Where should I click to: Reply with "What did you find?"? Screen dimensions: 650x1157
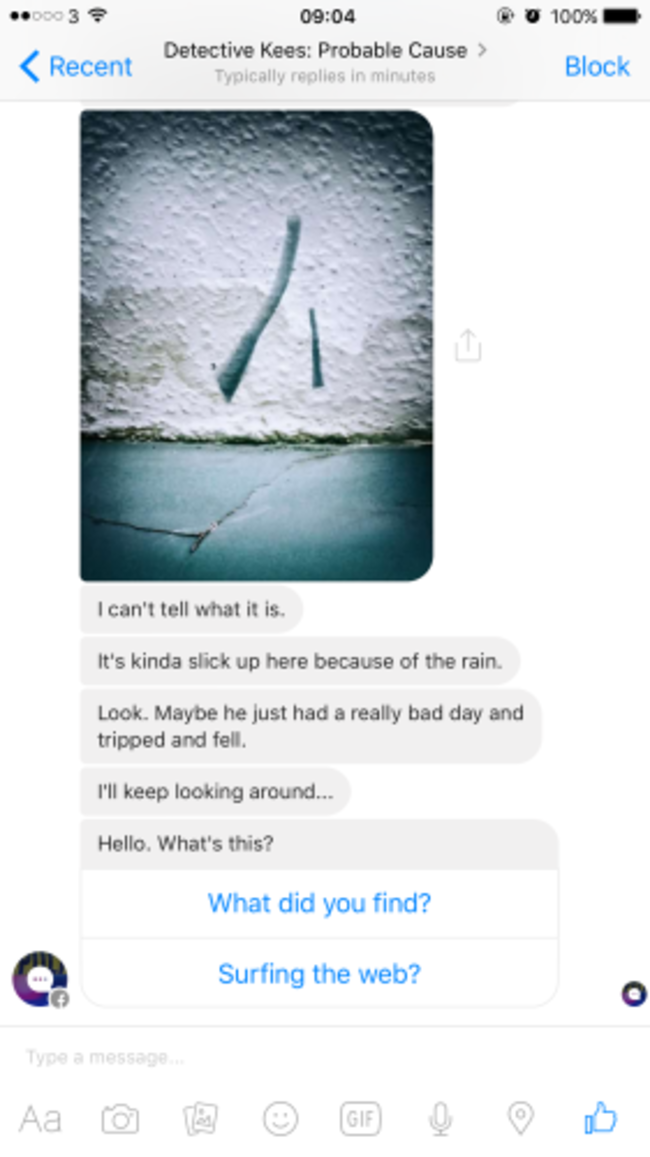[x=319, y=903]
